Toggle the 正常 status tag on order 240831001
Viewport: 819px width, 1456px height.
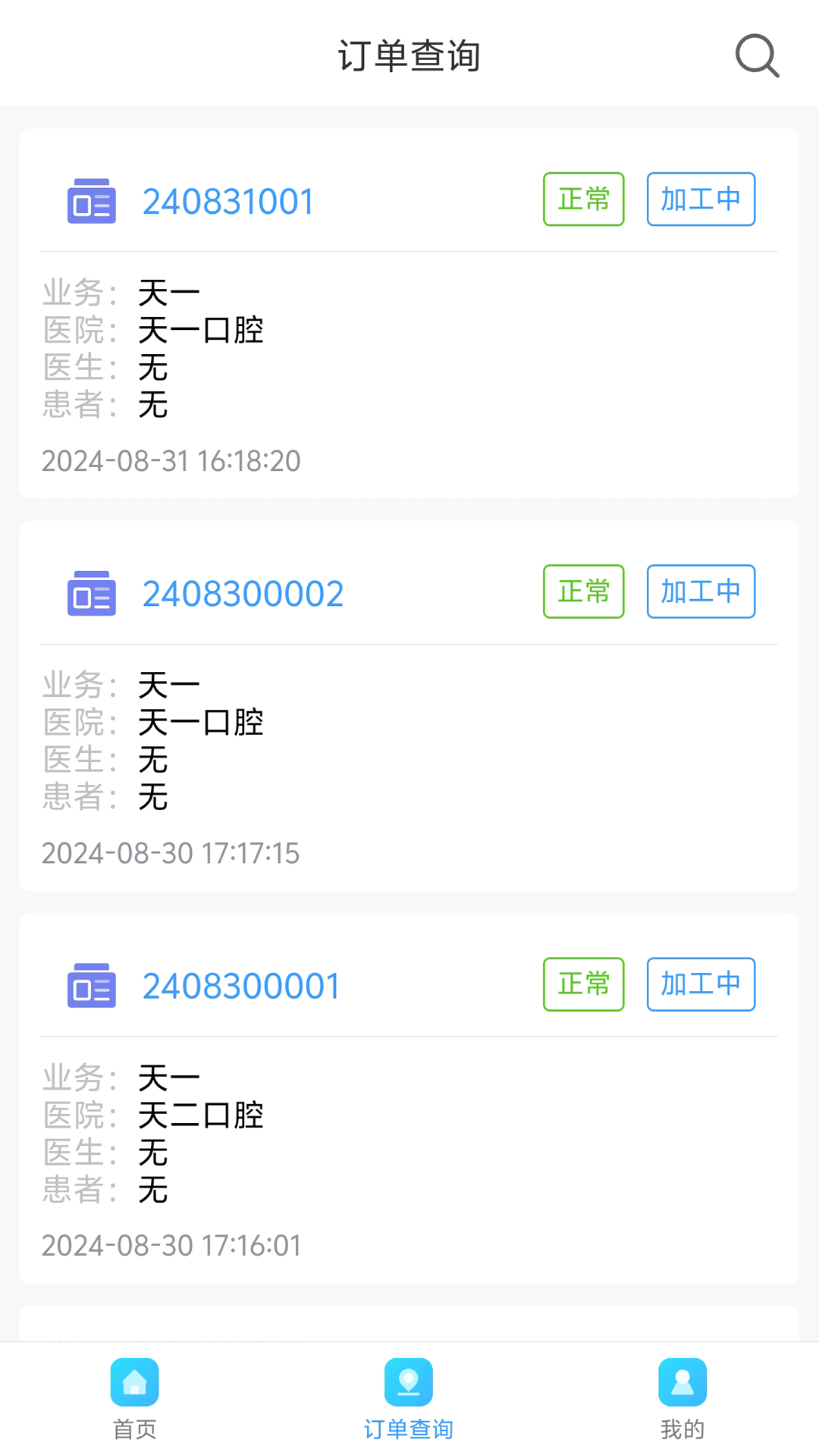582,199
